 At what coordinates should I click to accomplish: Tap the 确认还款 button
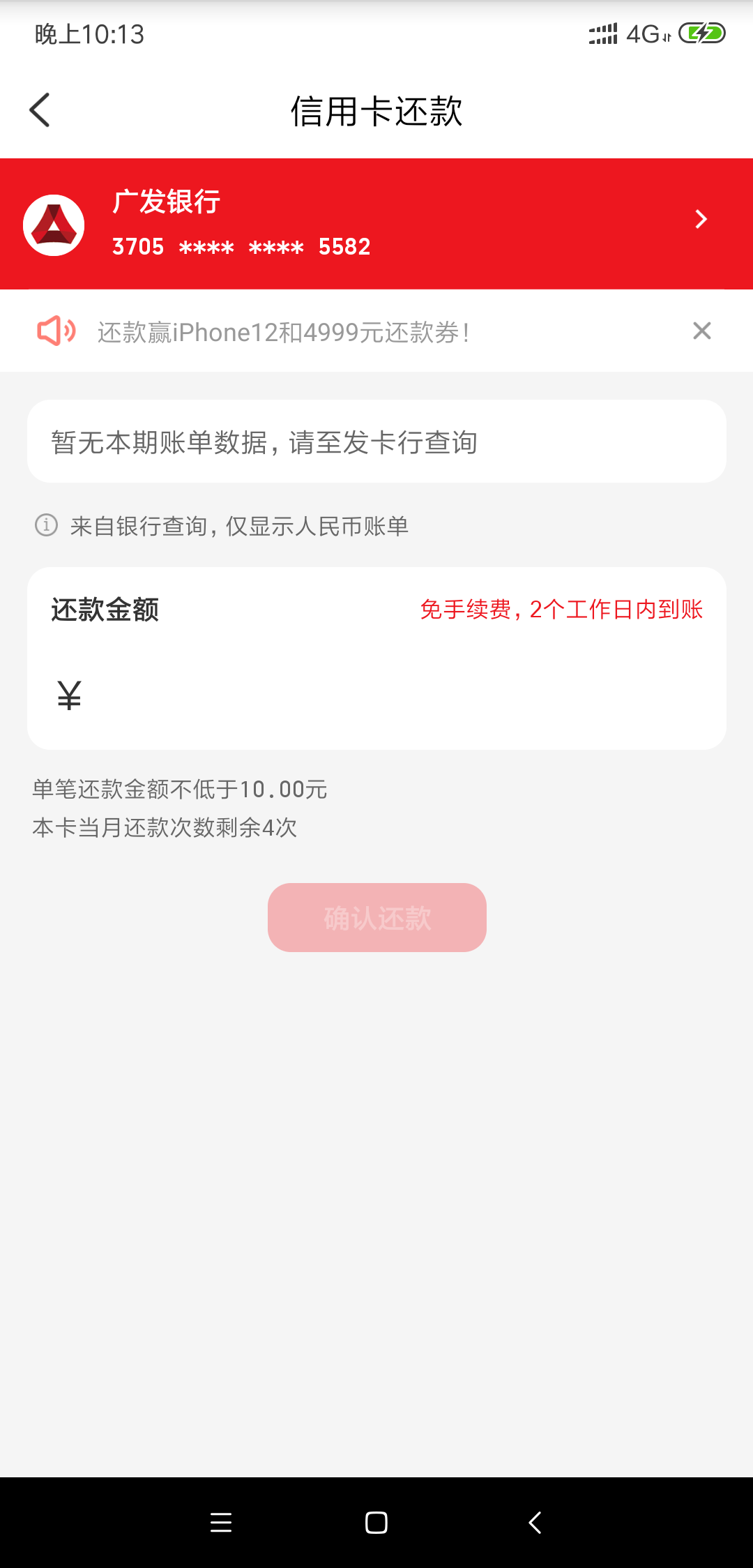click(x=376, y=917)
